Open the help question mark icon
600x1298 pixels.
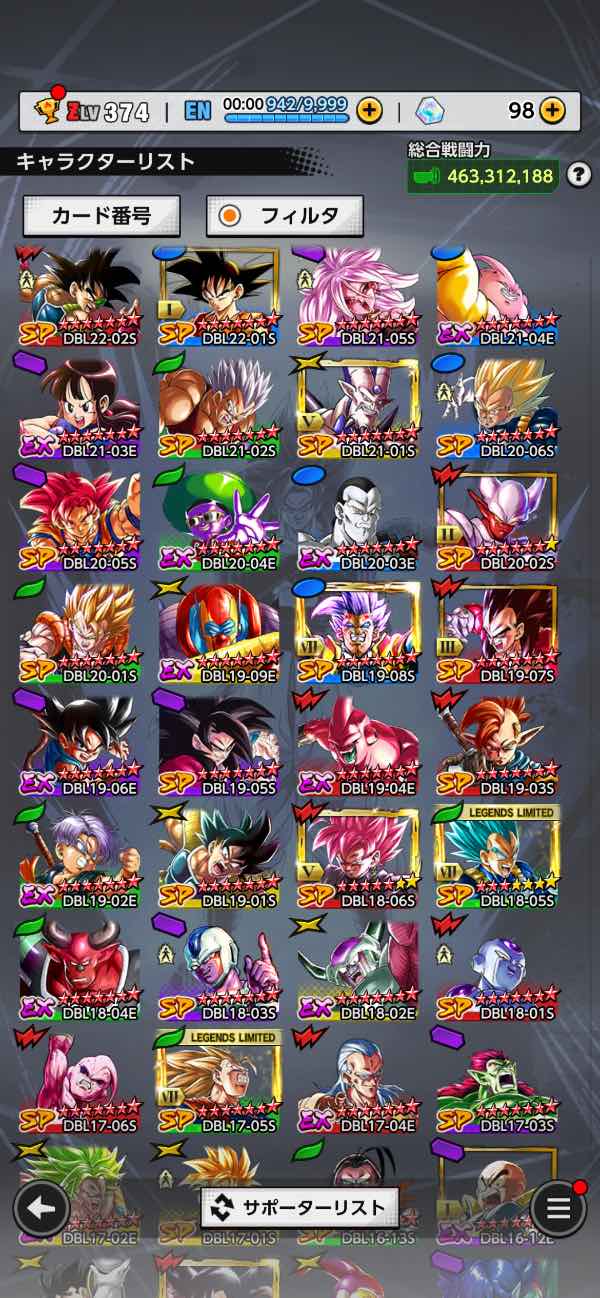pos(578,176)
